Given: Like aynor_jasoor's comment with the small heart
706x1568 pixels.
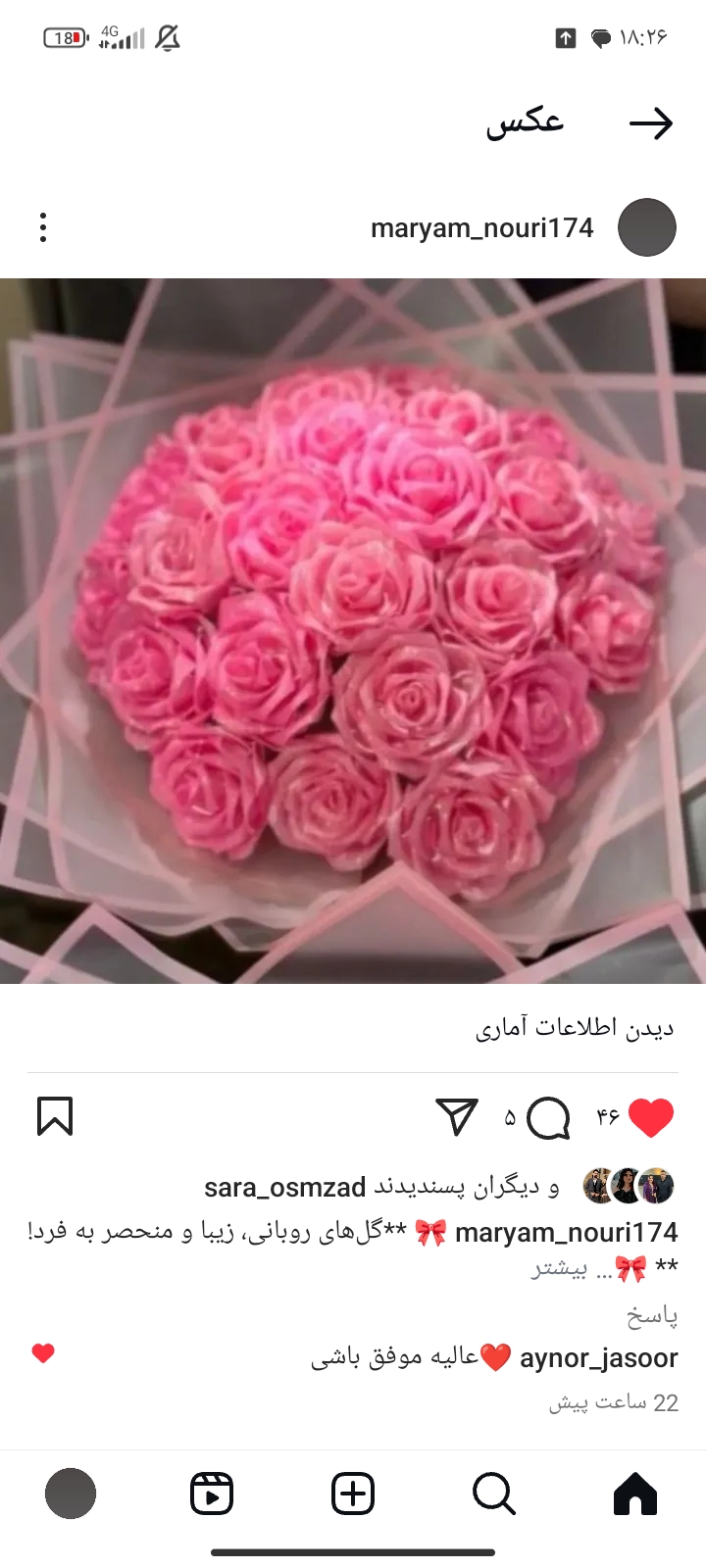Looking at the screenshot, I should (41, 1353).
